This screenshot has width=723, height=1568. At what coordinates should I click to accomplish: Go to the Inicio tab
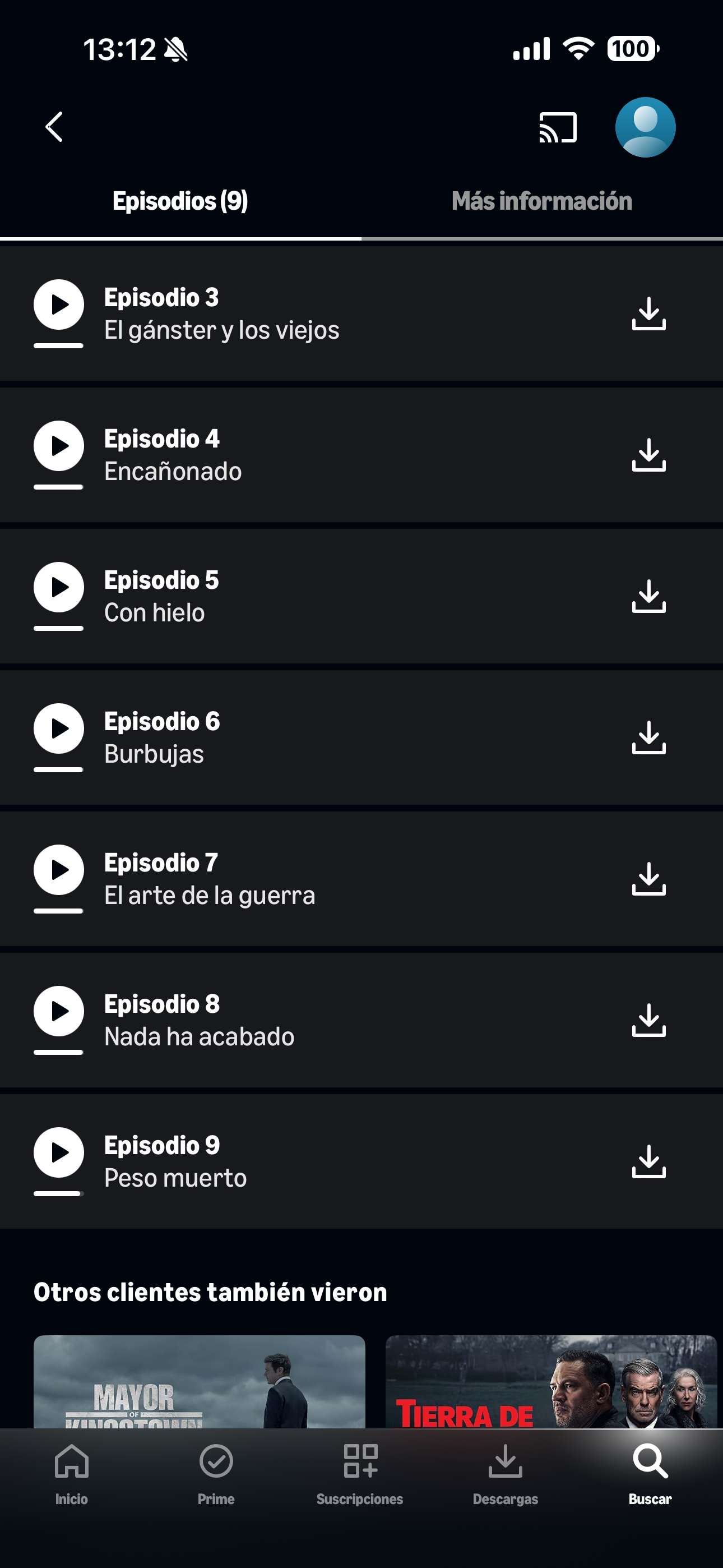click(72, 1472)
